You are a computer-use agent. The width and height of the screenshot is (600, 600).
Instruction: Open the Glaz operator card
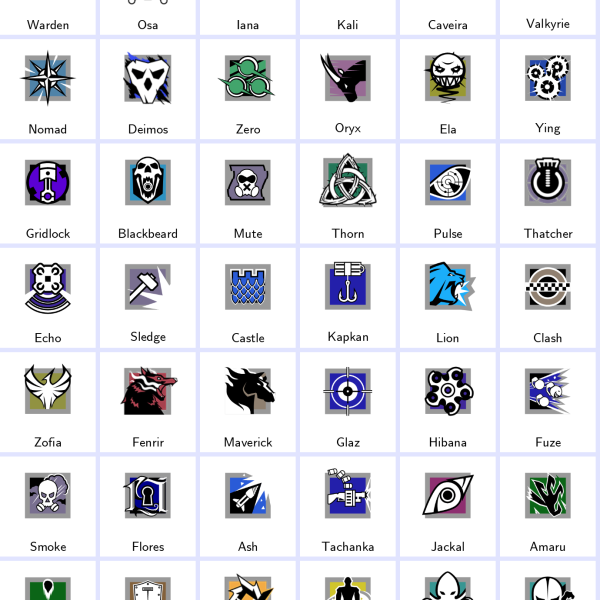point(348,400)
